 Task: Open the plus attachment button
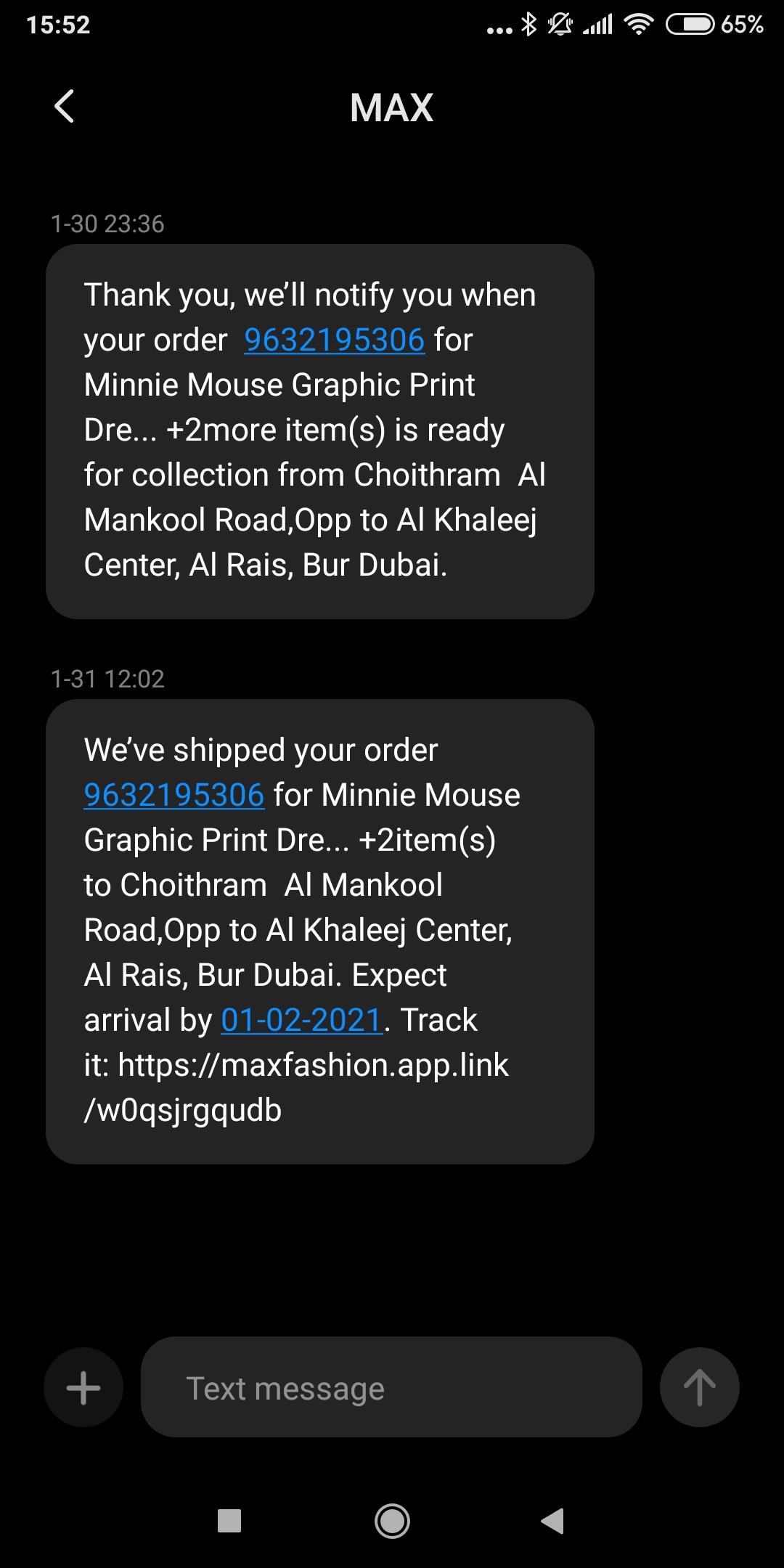click(83, 1387)
